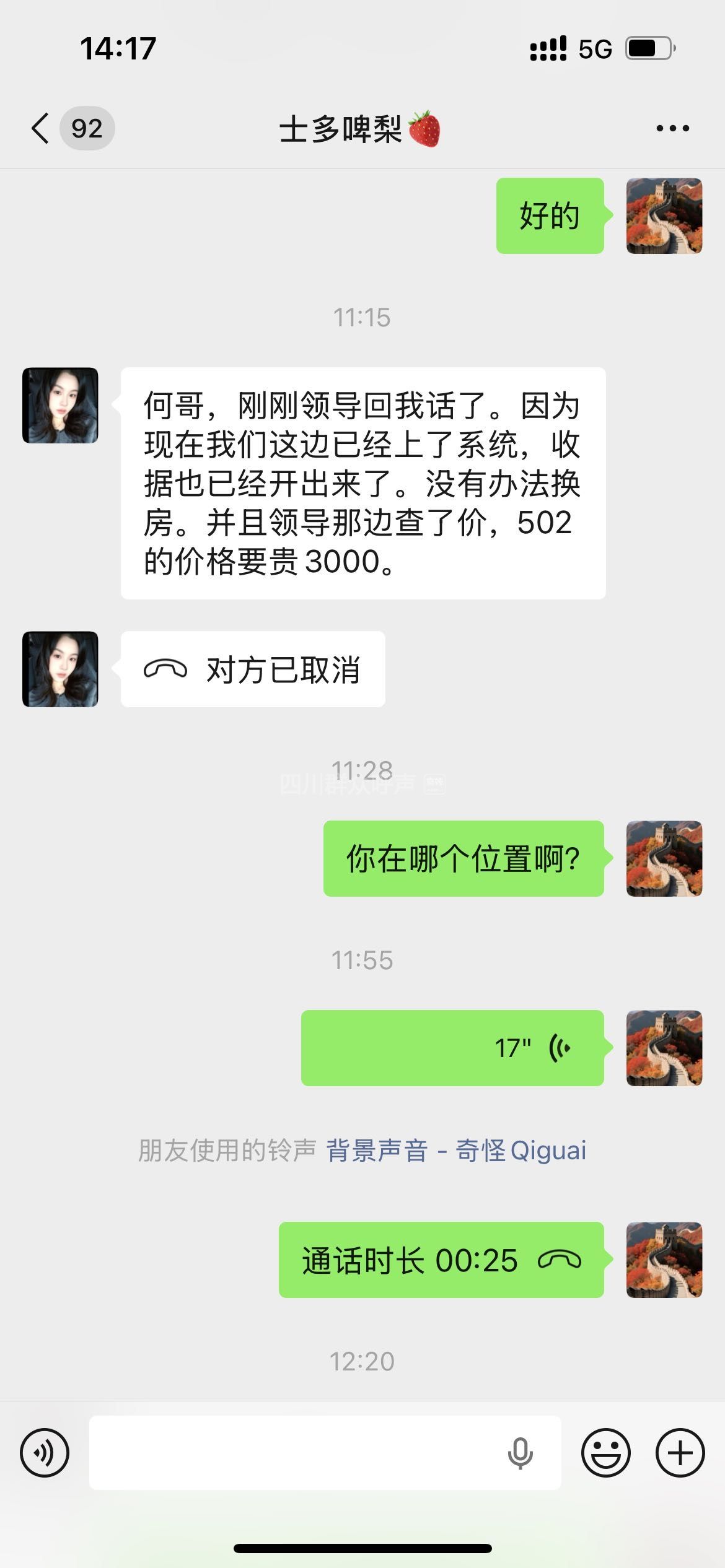Open ringtone link 背景声音 - 奇怪 Qiguai

click(456, 1151)
